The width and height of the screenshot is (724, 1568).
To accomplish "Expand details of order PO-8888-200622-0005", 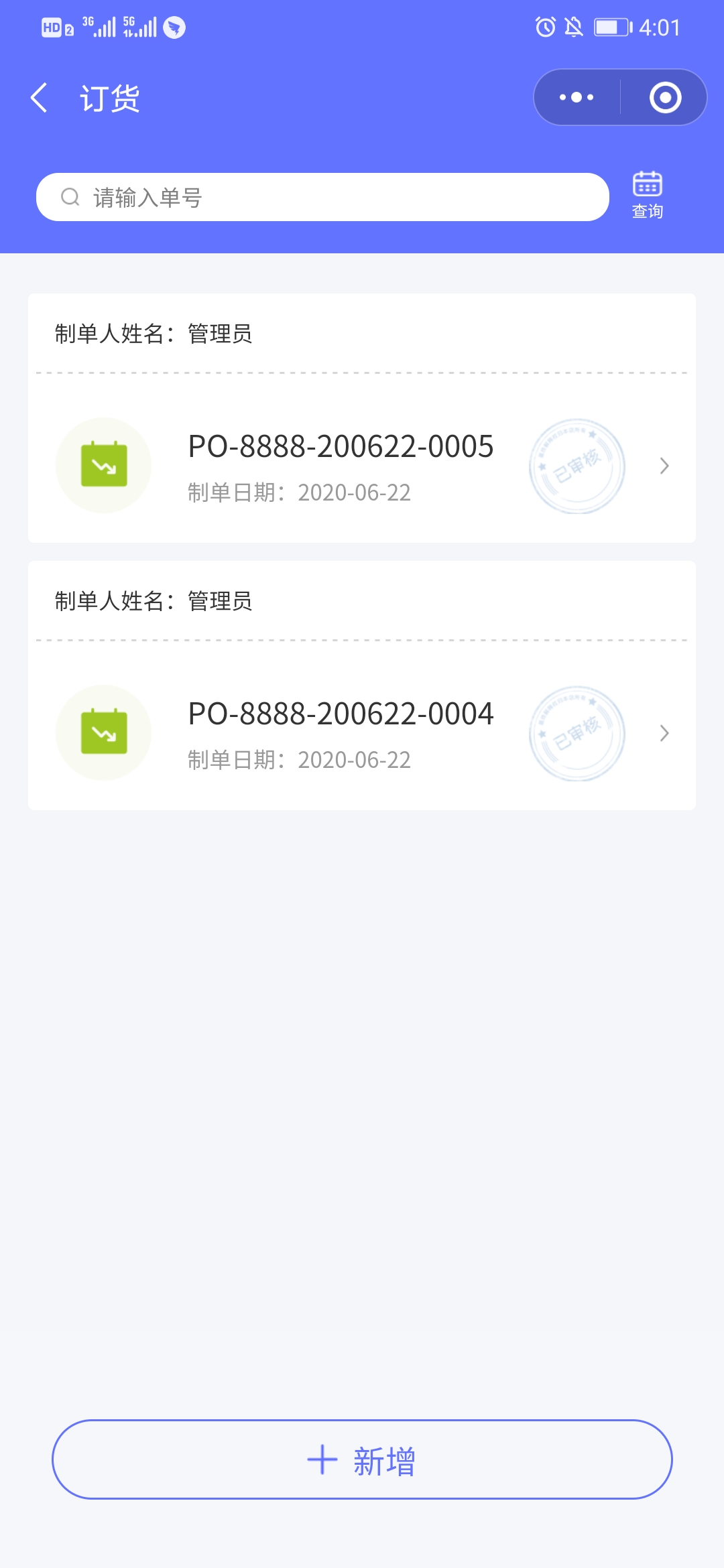I will 663,465.
